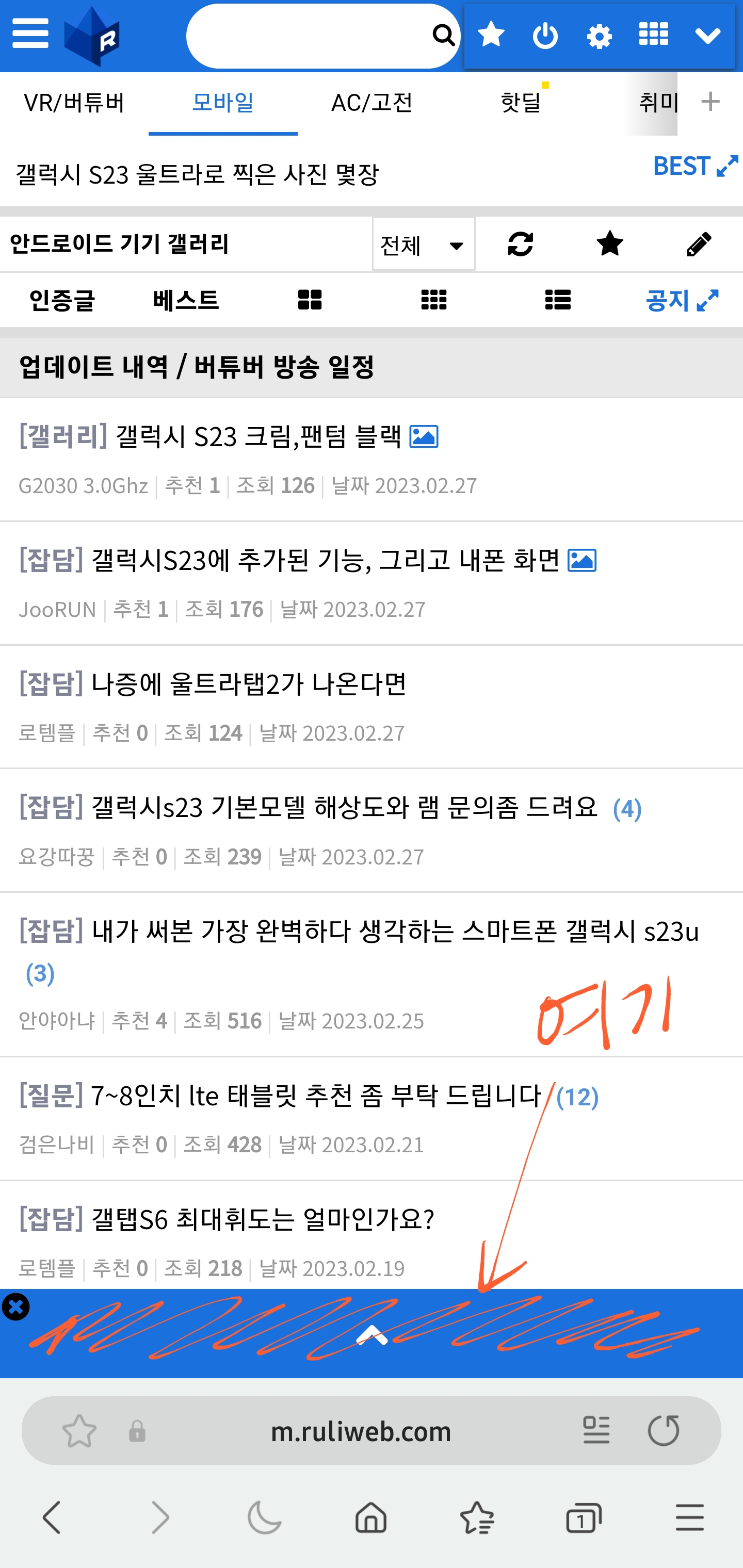This screenshot has height=1568, width=743.
Task: Open the 인증글 filter
Action: [62, 300]
